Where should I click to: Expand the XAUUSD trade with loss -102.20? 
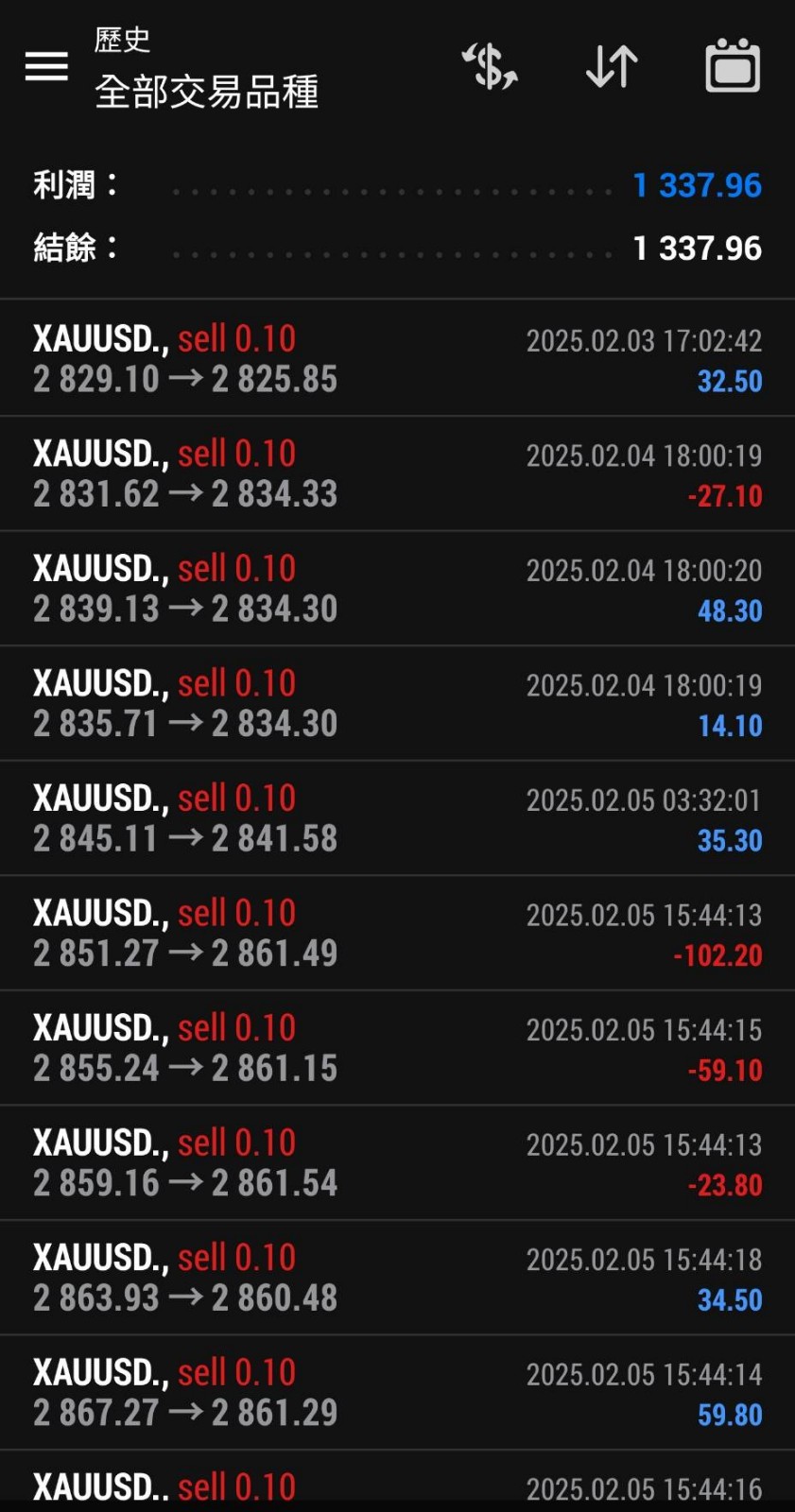pos(397,934)
